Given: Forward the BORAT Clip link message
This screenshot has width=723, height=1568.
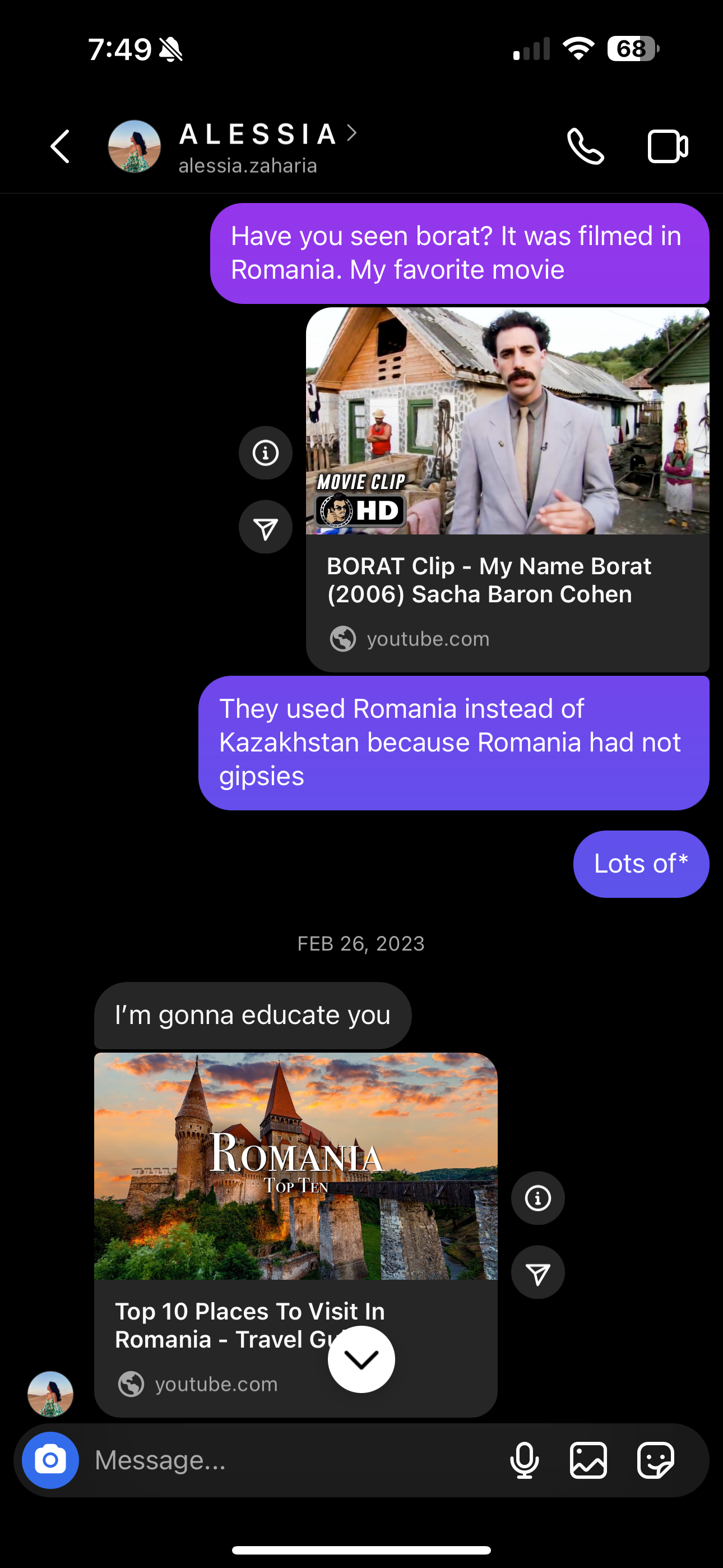Looking at the screenshot, I should coord(265,528).
